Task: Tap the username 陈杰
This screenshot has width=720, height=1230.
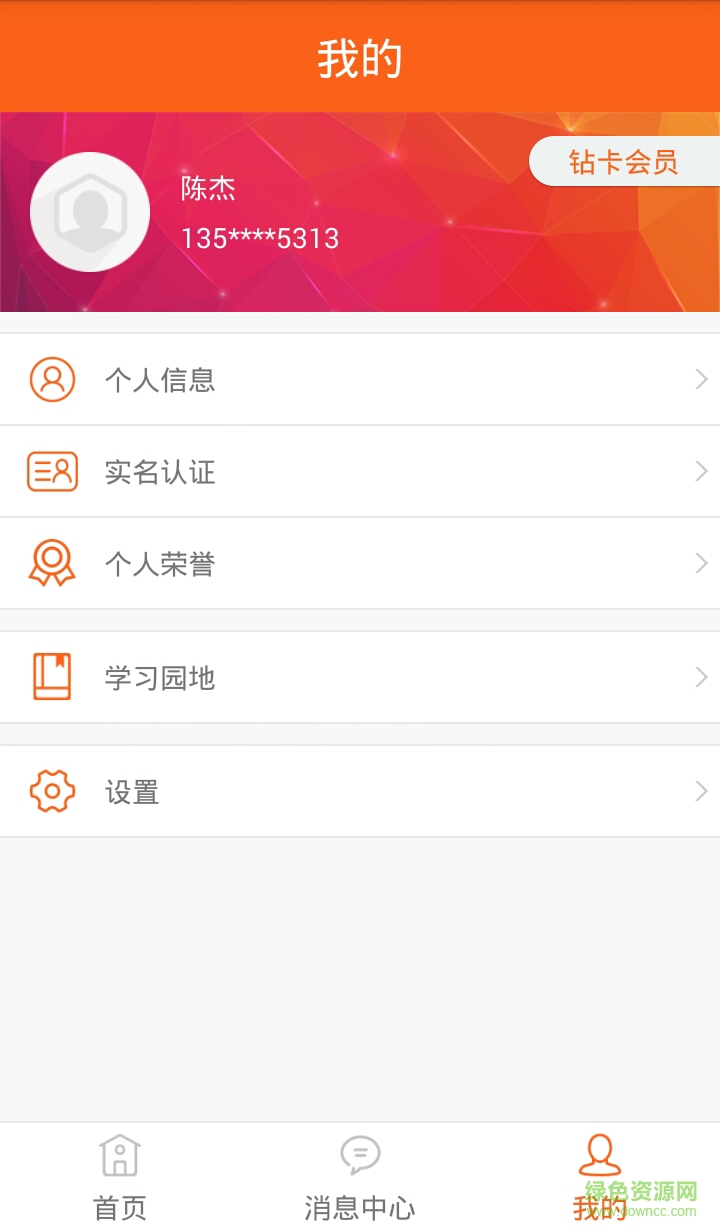Action: [207, 189]
